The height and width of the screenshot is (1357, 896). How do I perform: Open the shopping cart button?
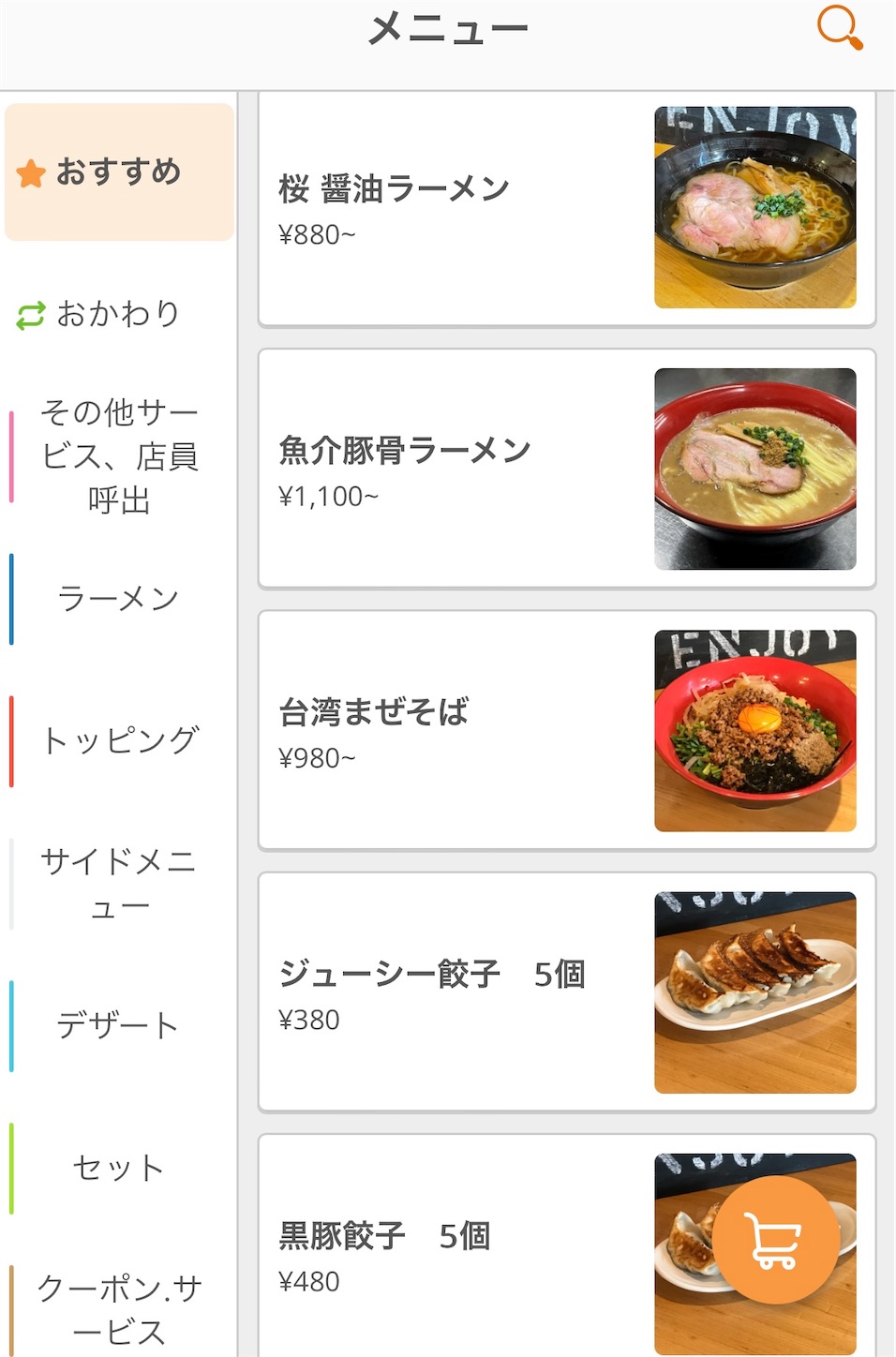773,1239
